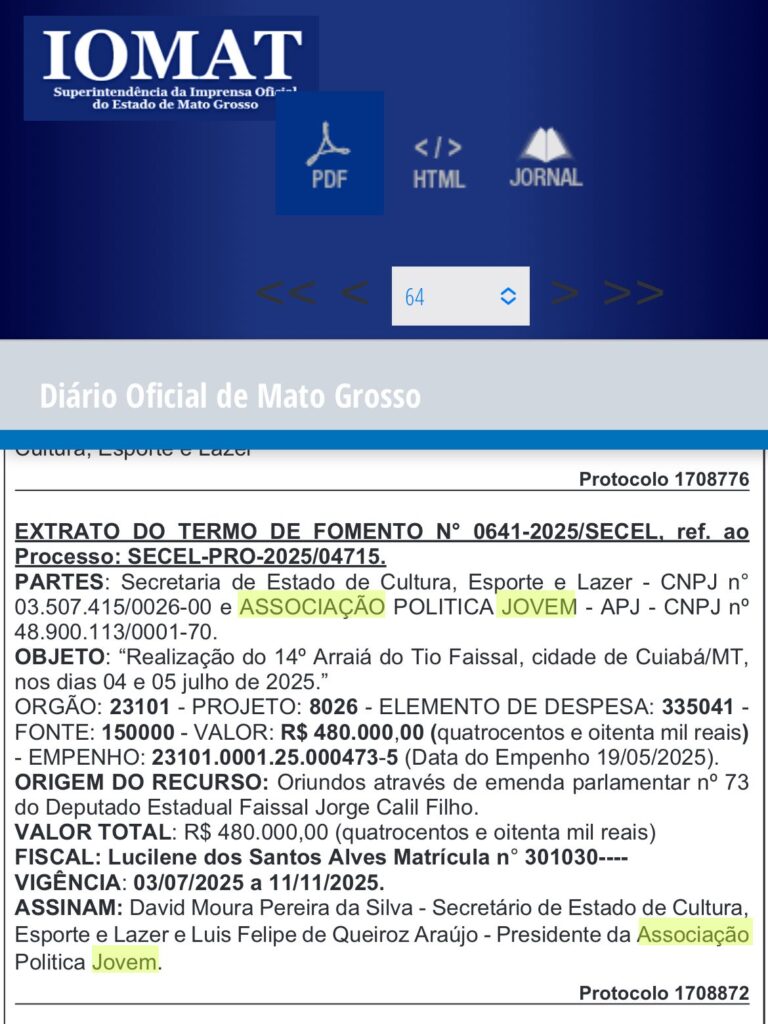
Task: Go to the next page
Action: tap(565, 294)
